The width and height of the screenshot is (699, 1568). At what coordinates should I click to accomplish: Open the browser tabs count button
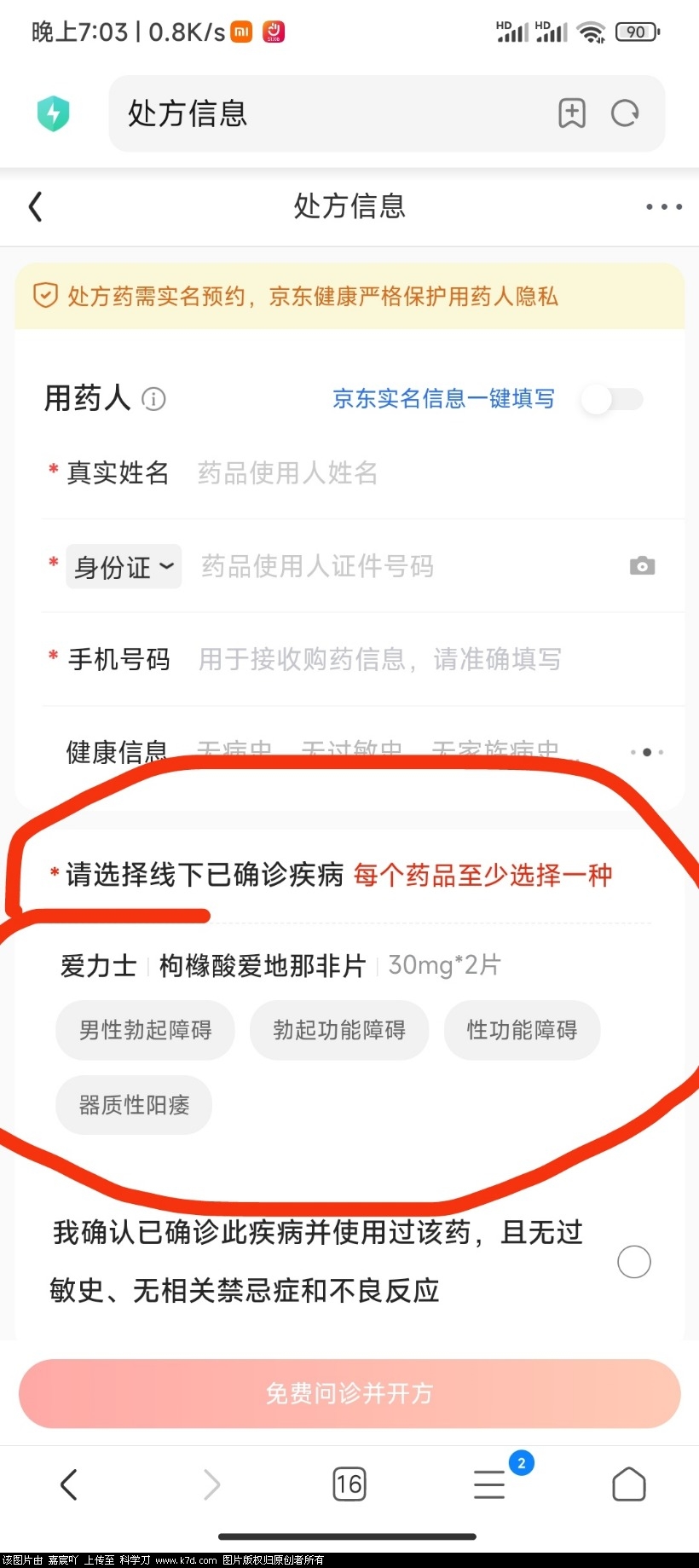tap(349, 1484)
